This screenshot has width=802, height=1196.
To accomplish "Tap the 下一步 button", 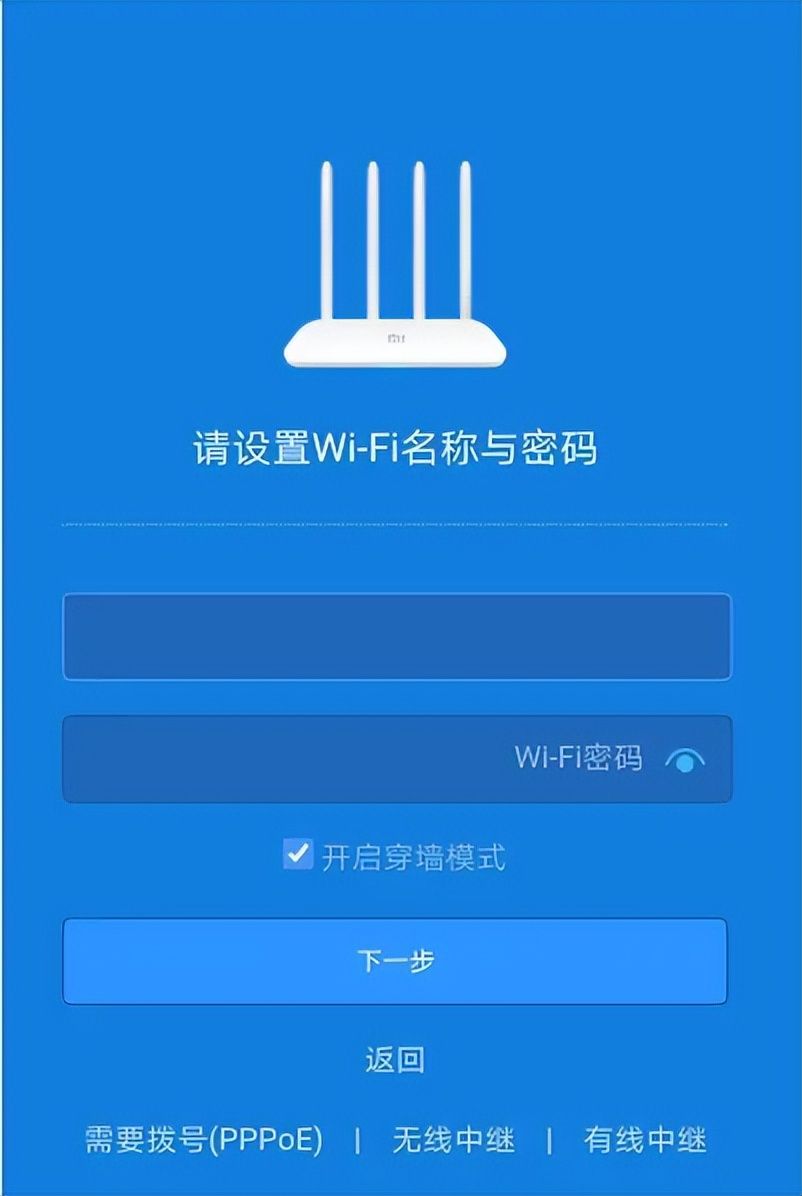I will [395, 961].
